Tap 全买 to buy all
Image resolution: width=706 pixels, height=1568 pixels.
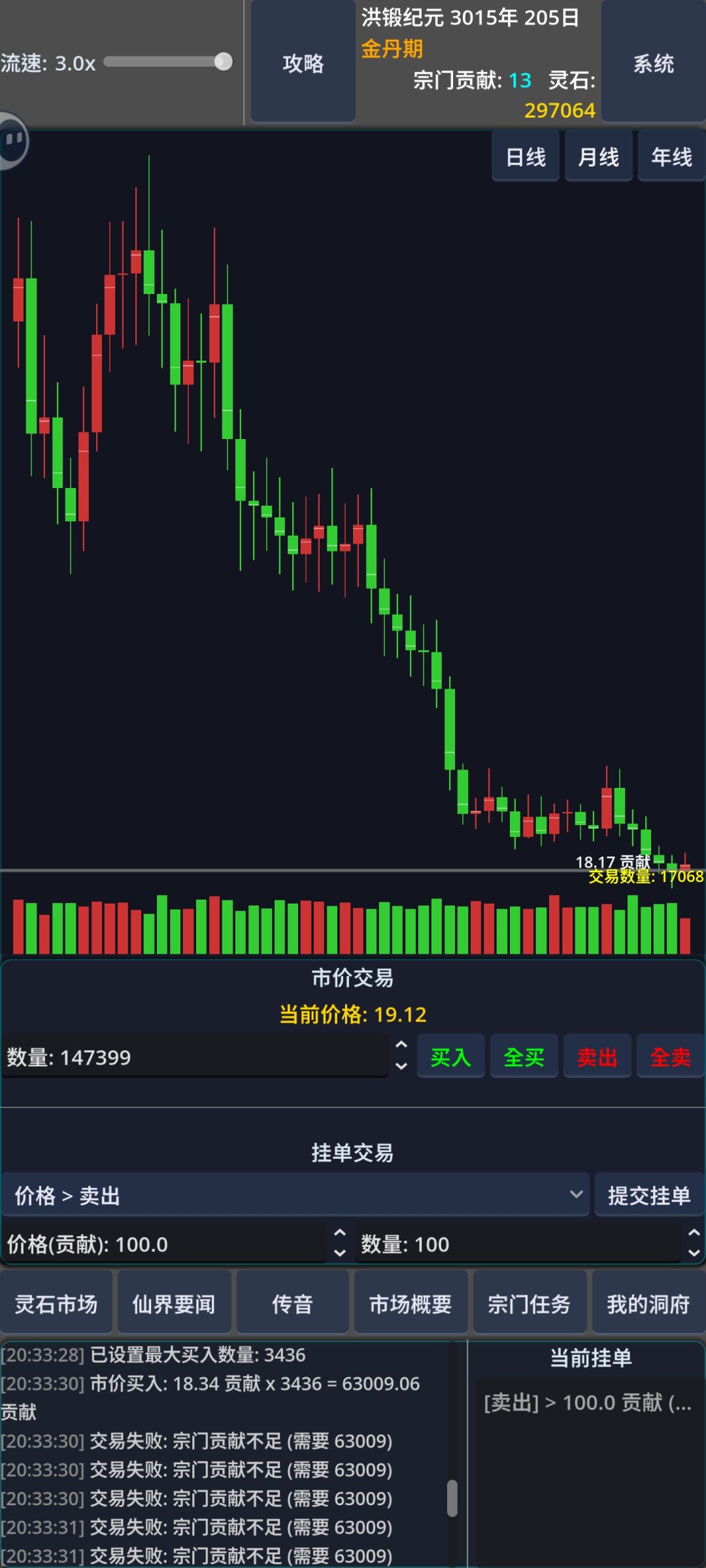(524, 1056)
